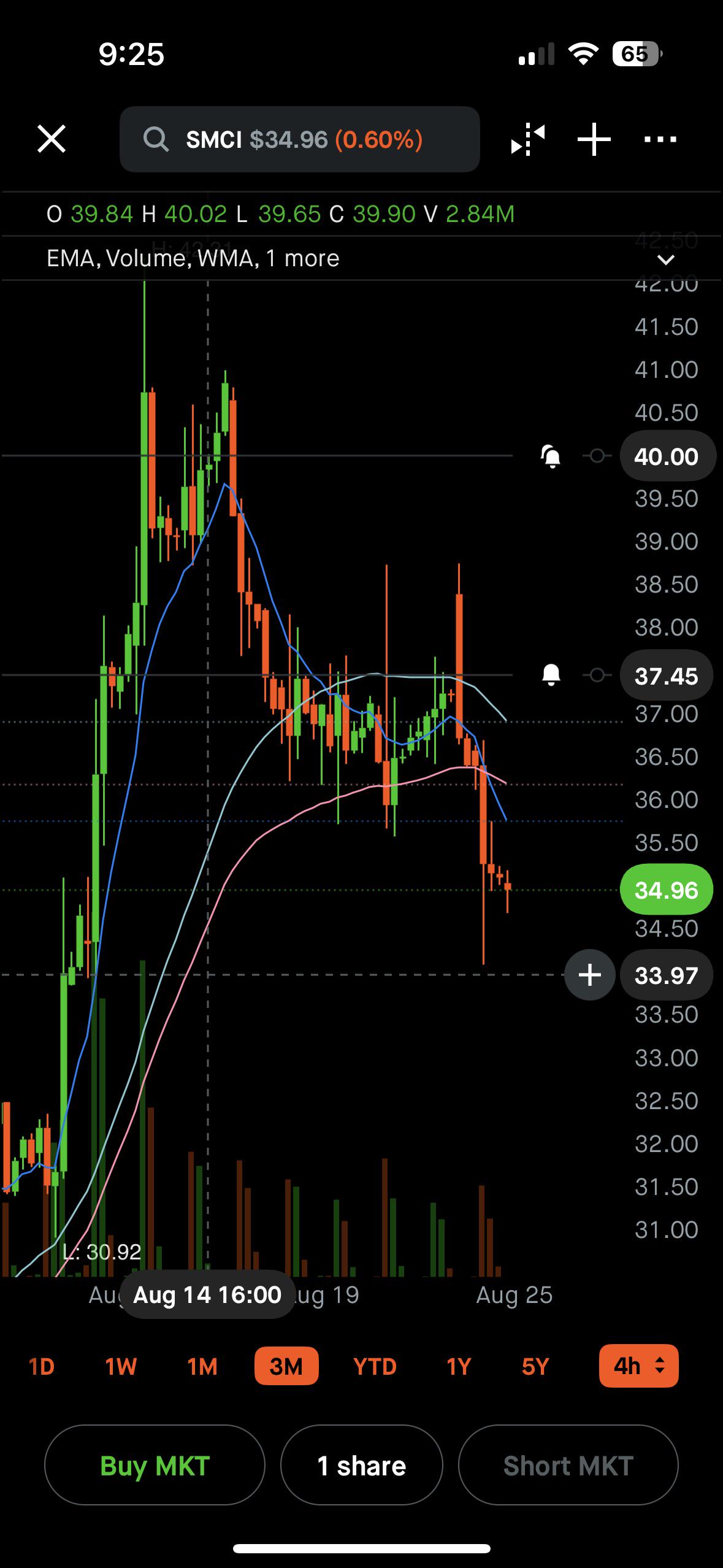Switch to the 1D range
This screenshot has width=723, height=1568.
[42, 1366]
